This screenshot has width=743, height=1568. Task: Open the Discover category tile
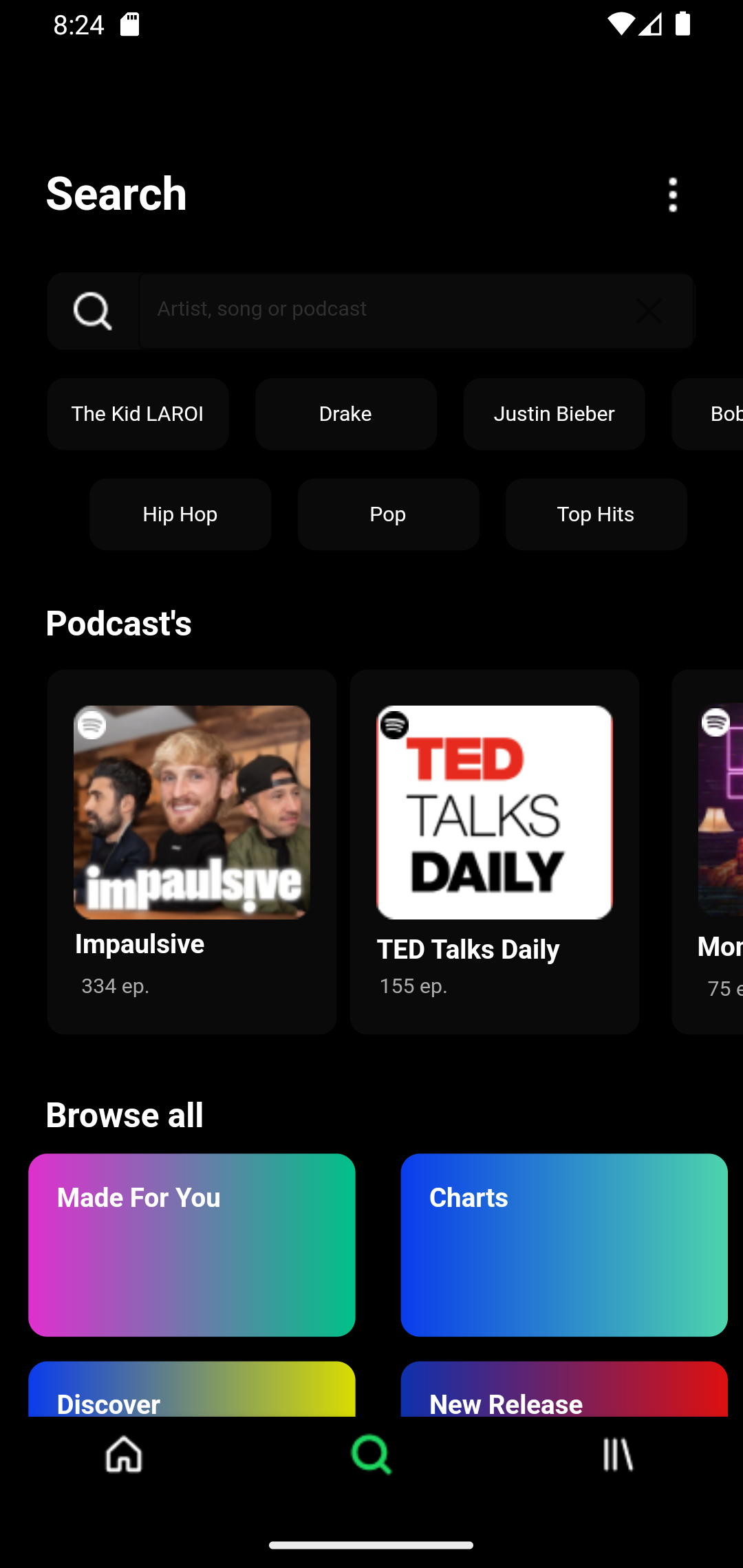191,1391
